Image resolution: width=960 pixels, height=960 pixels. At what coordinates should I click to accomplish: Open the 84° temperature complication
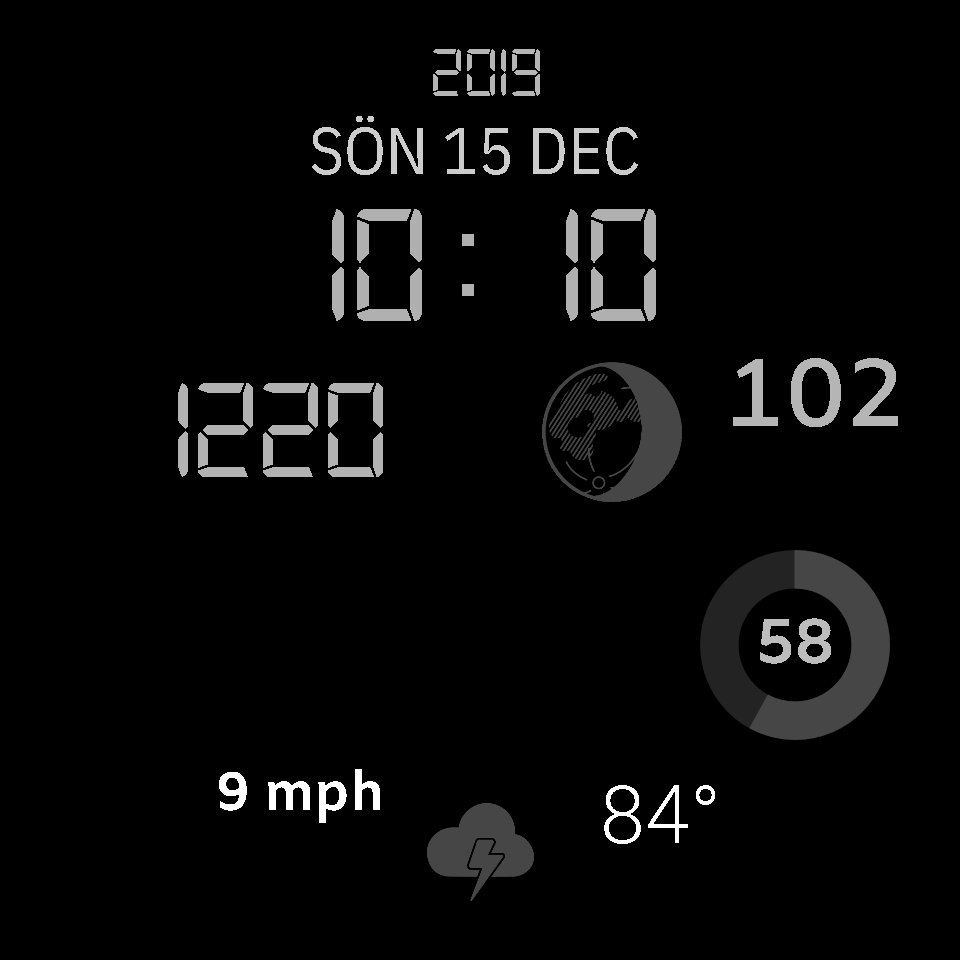click(659, 814)
